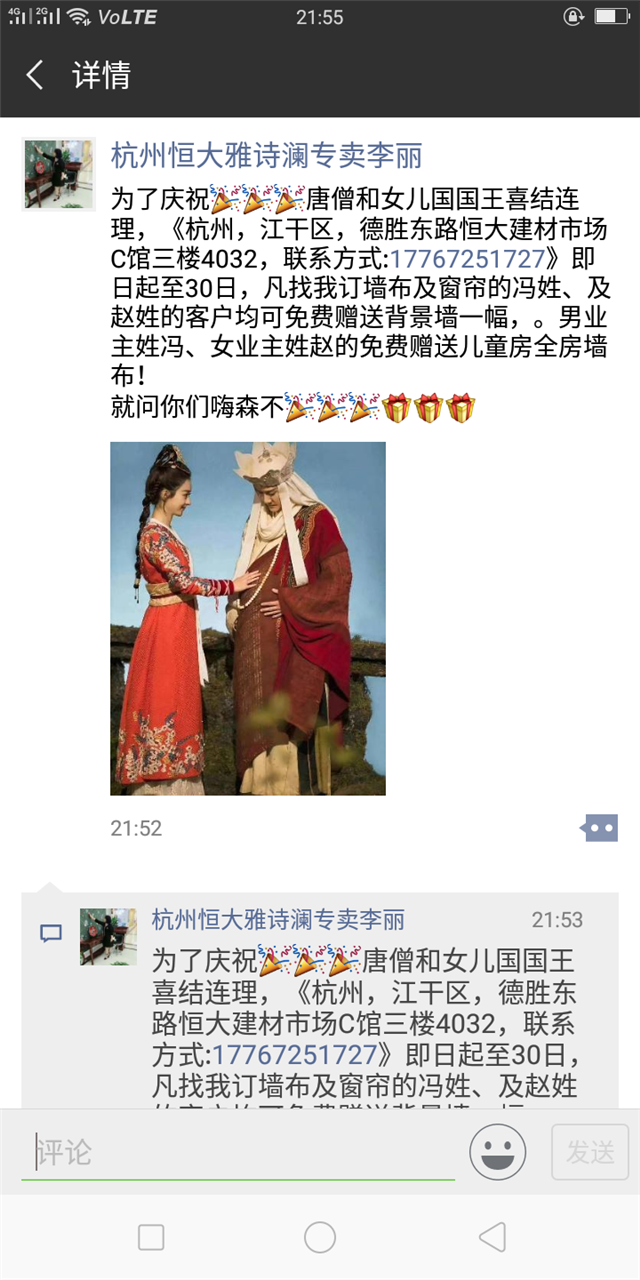Viewport: 640px width, 1280px height.
Task: Go back using the top-left arrow
Action: click(x=35, y=75)
